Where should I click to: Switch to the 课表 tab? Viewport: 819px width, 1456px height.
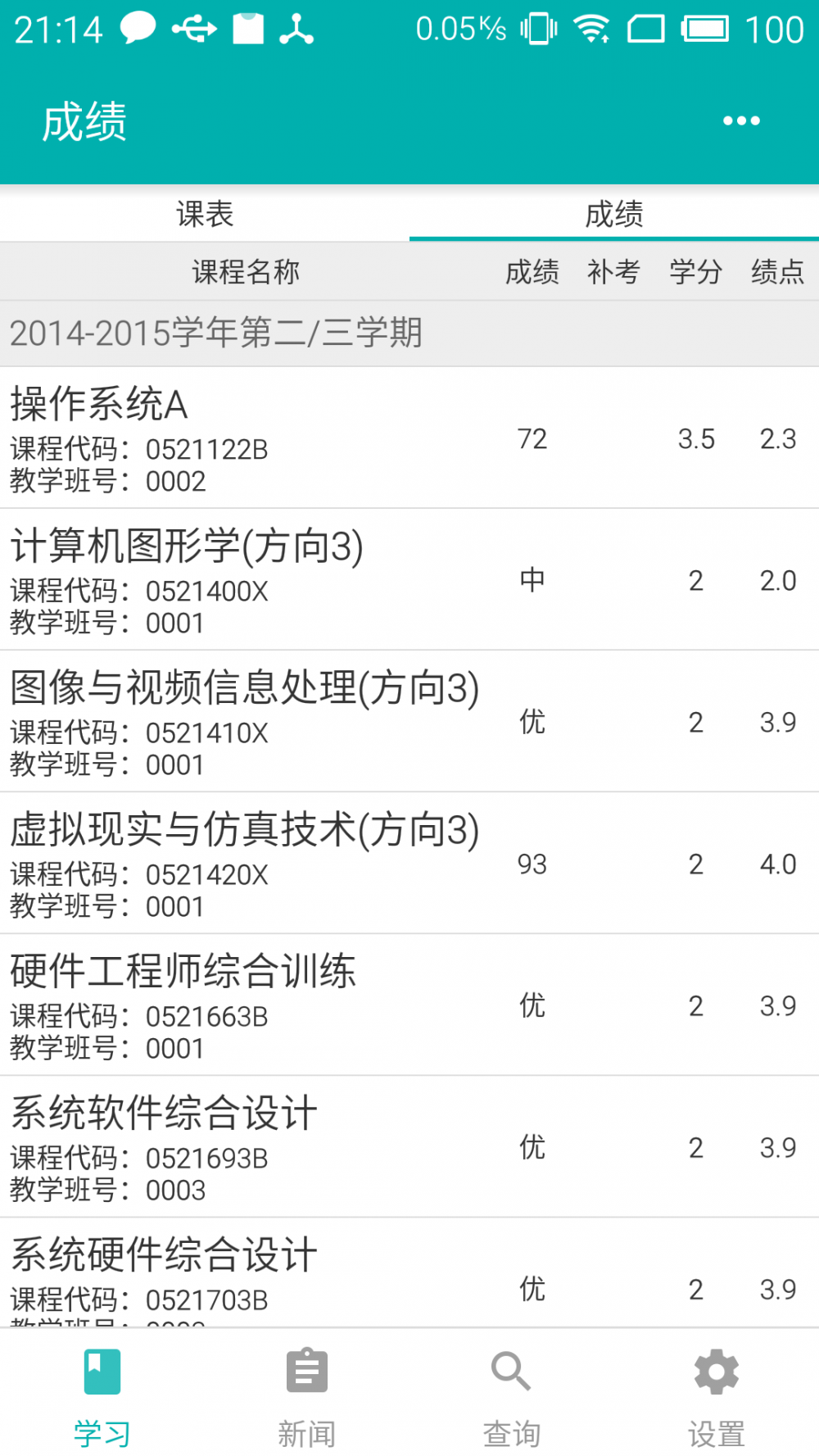[x=205, y=215]
